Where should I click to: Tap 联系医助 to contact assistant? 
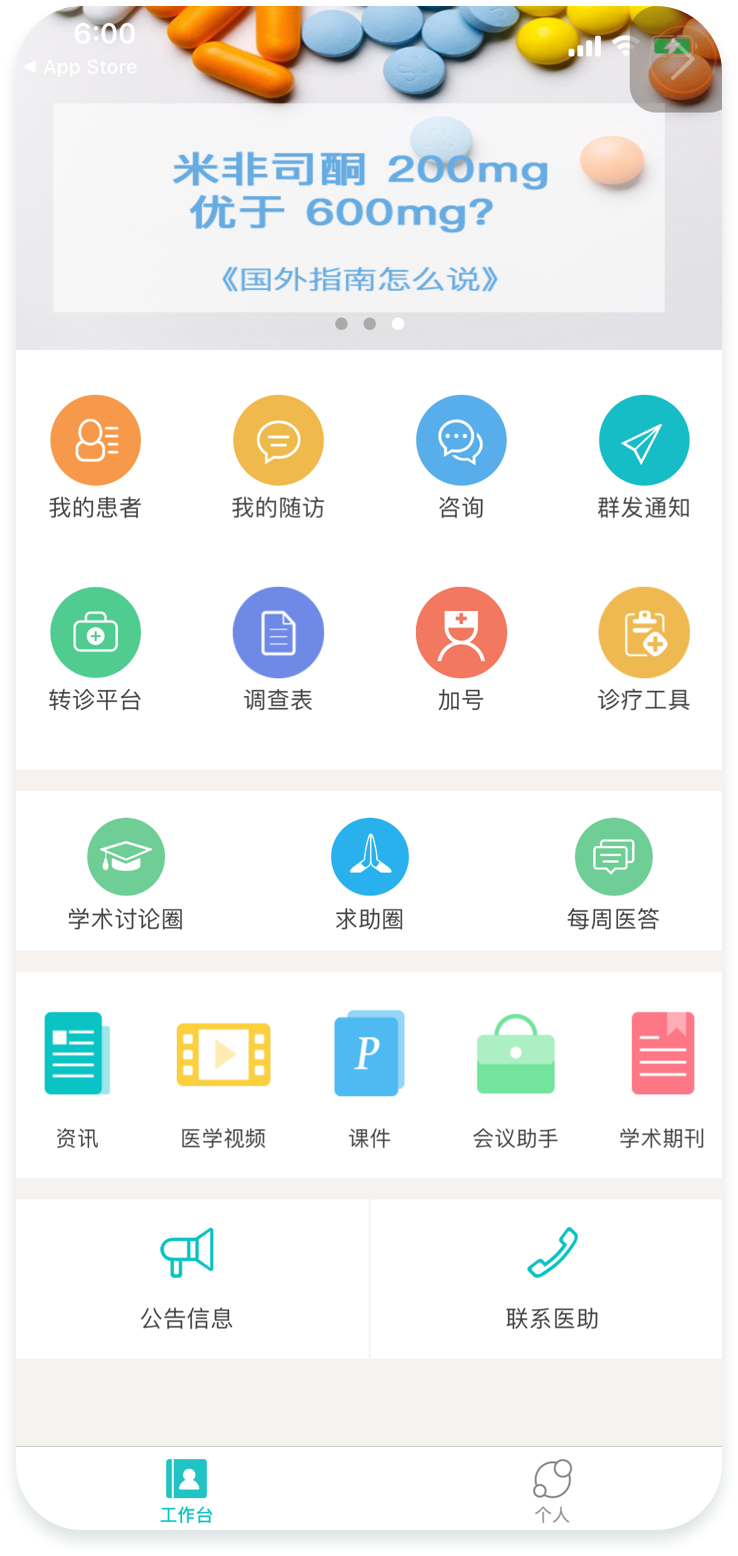coord(552,1277)
